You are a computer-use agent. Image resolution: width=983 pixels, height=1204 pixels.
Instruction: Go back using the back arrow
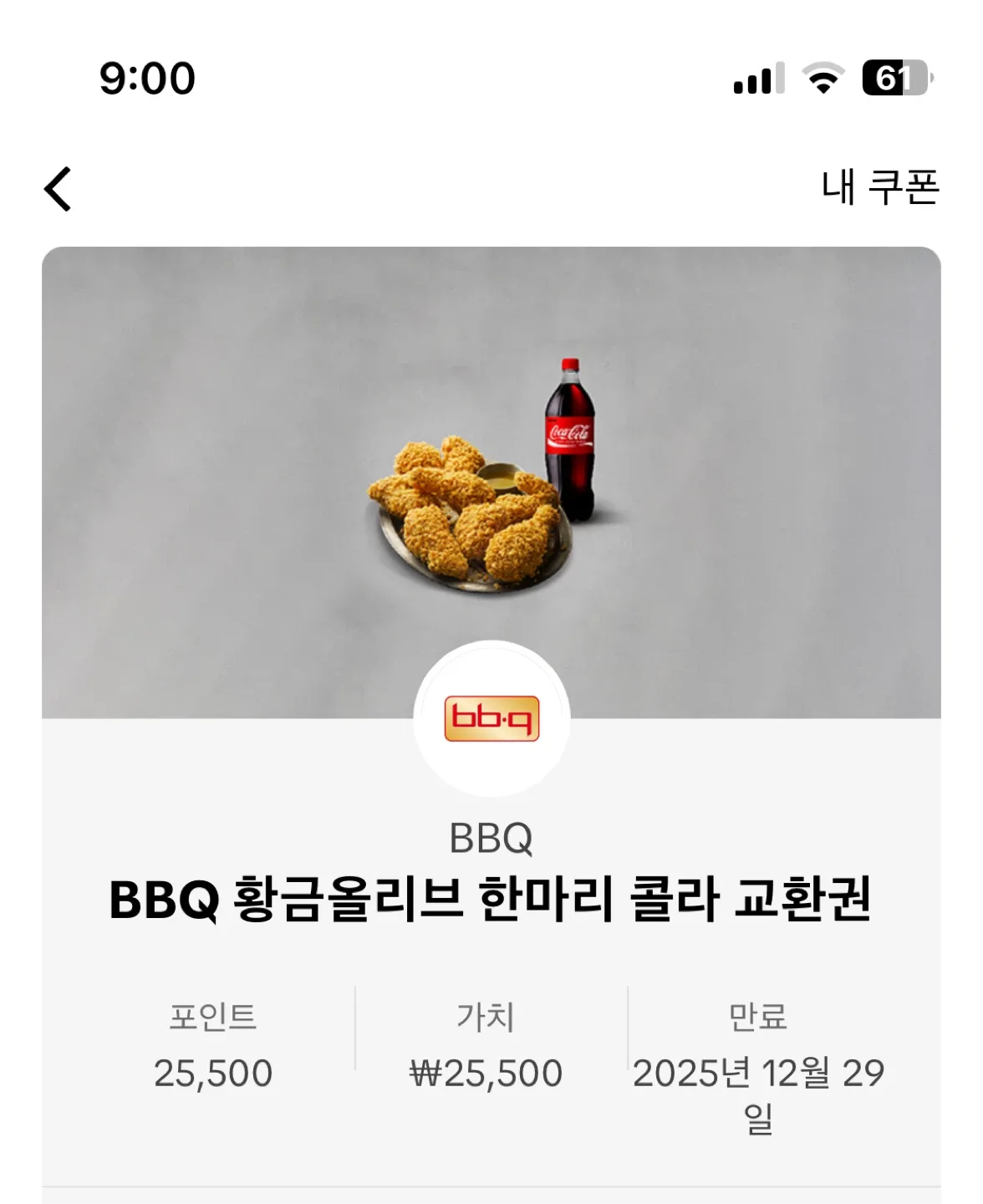(59, 189)
